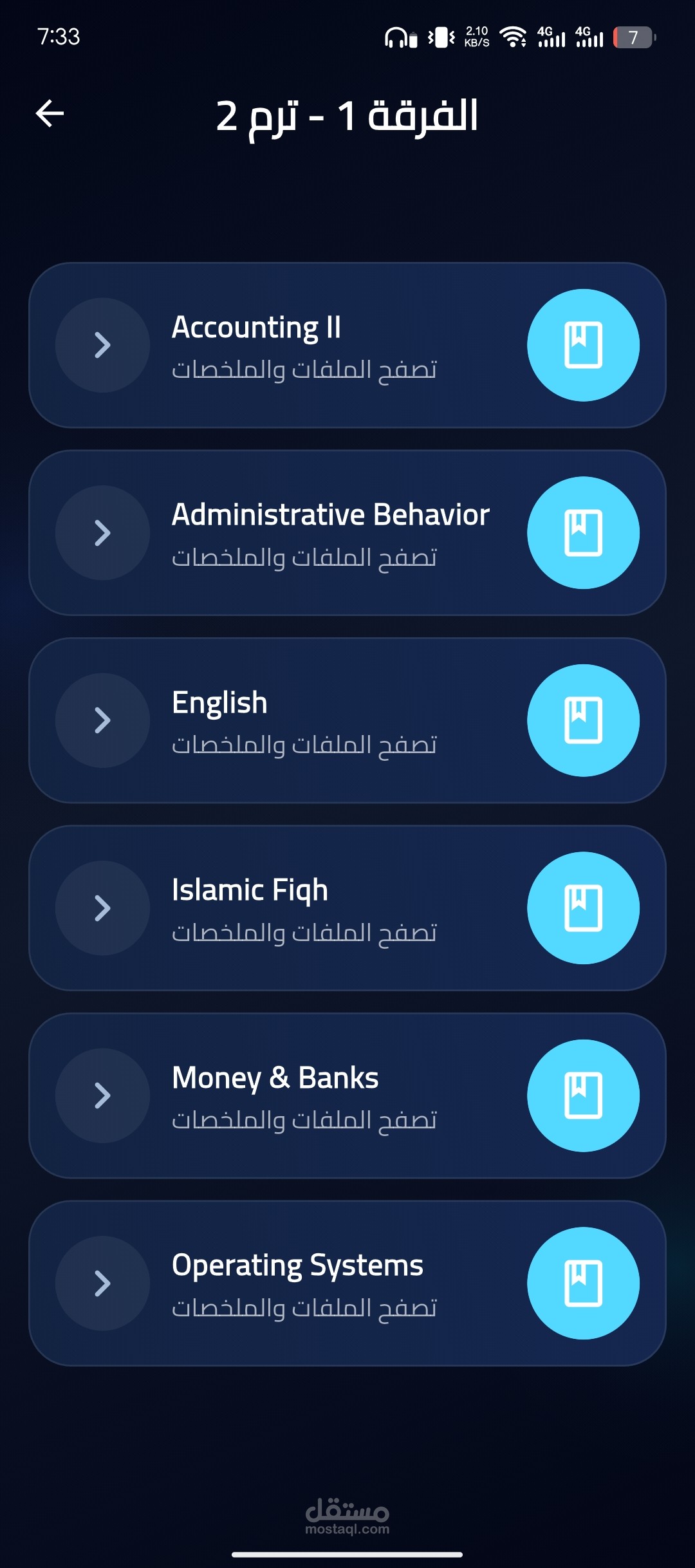Go back using the top arrow

pos(50,114)
